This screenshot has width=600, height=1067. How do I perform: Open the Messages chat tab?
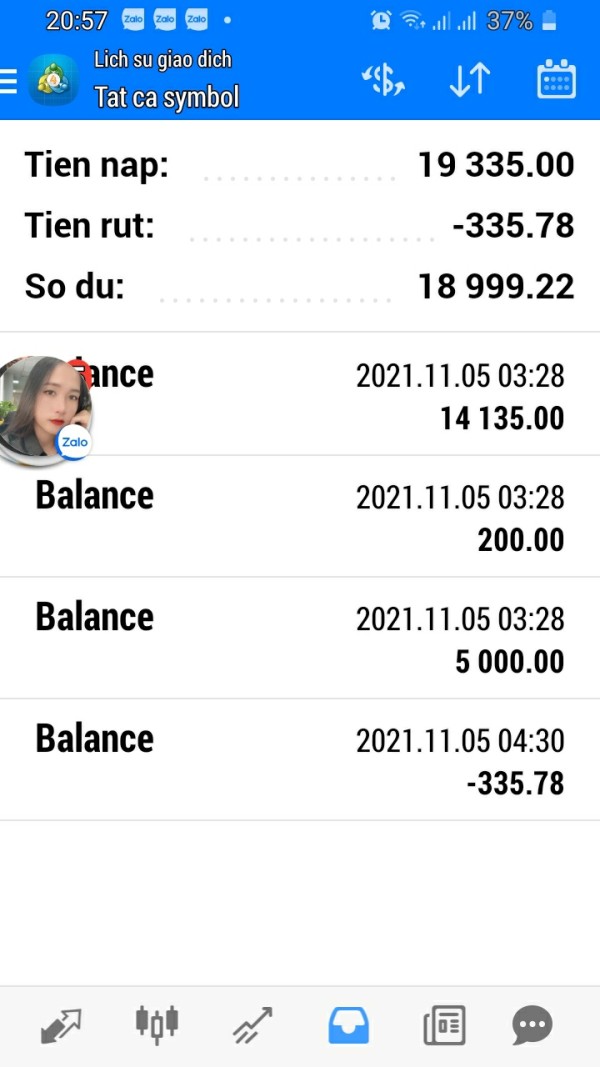point(532,1025)
